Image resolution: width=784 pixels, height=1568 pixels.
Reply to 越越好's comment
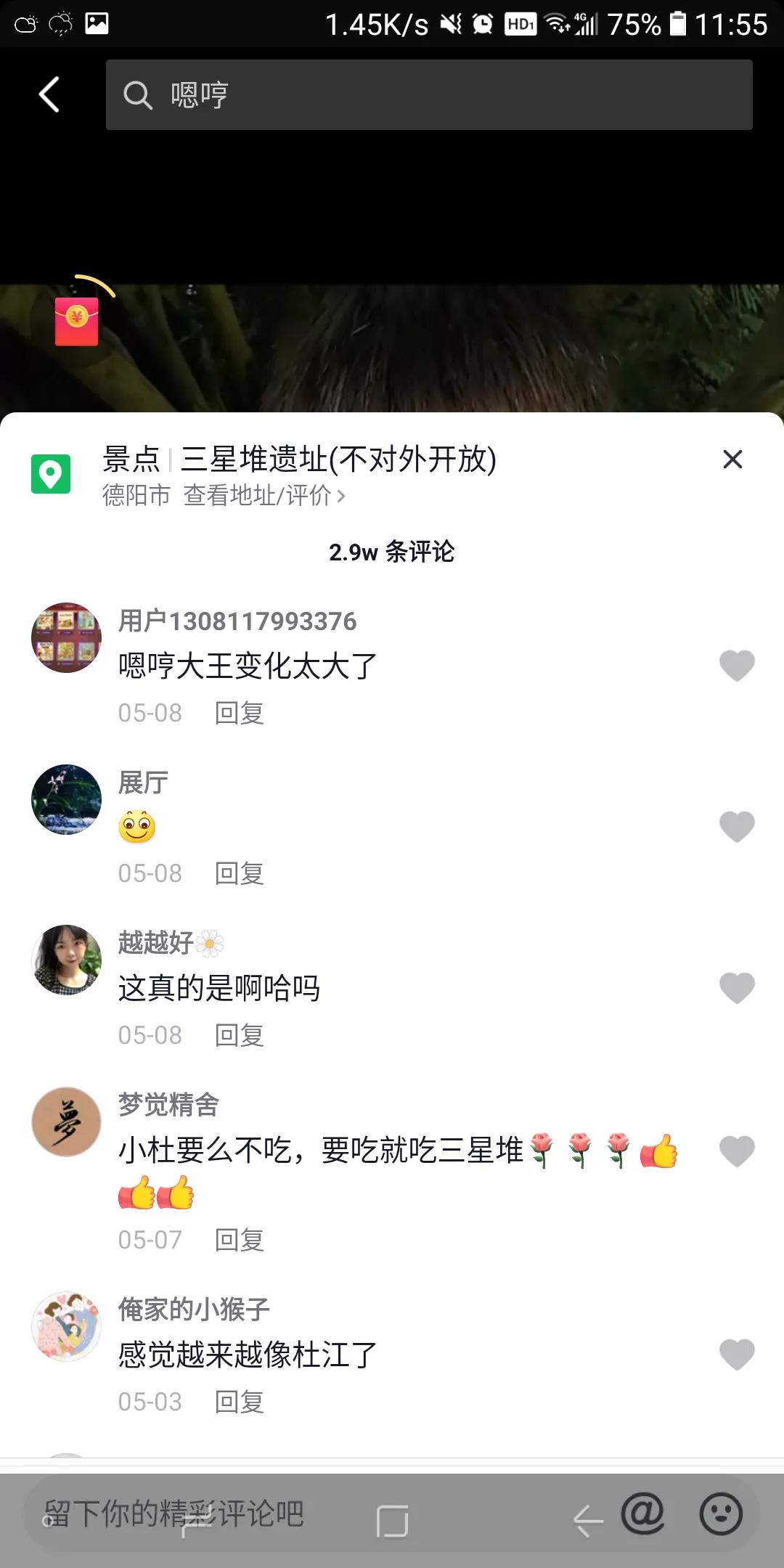pos(239,1035)
